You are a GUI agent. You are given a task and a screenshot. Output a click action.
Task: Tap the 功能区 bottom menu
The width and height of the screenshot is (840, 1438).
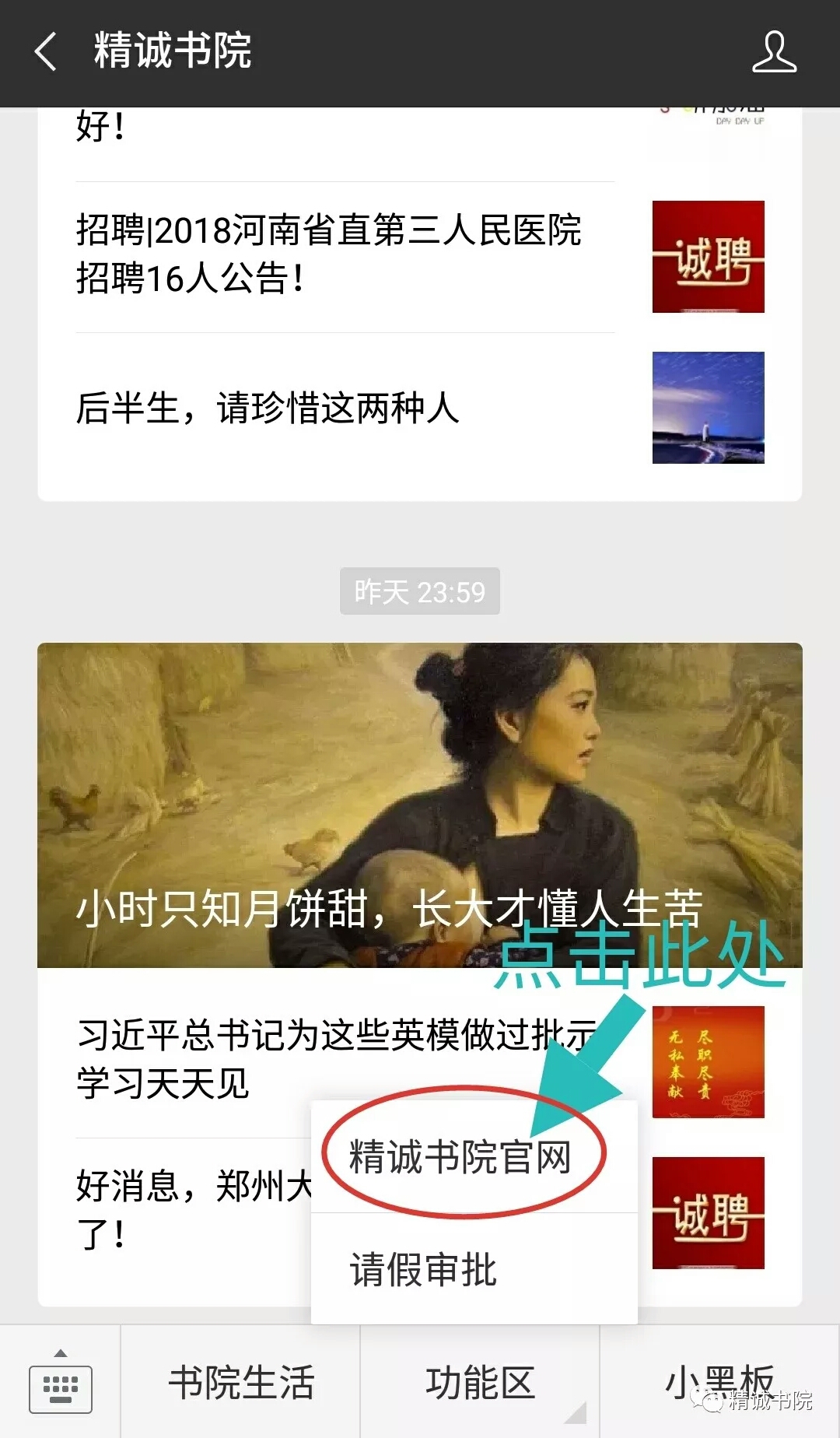coord(480,1383)
